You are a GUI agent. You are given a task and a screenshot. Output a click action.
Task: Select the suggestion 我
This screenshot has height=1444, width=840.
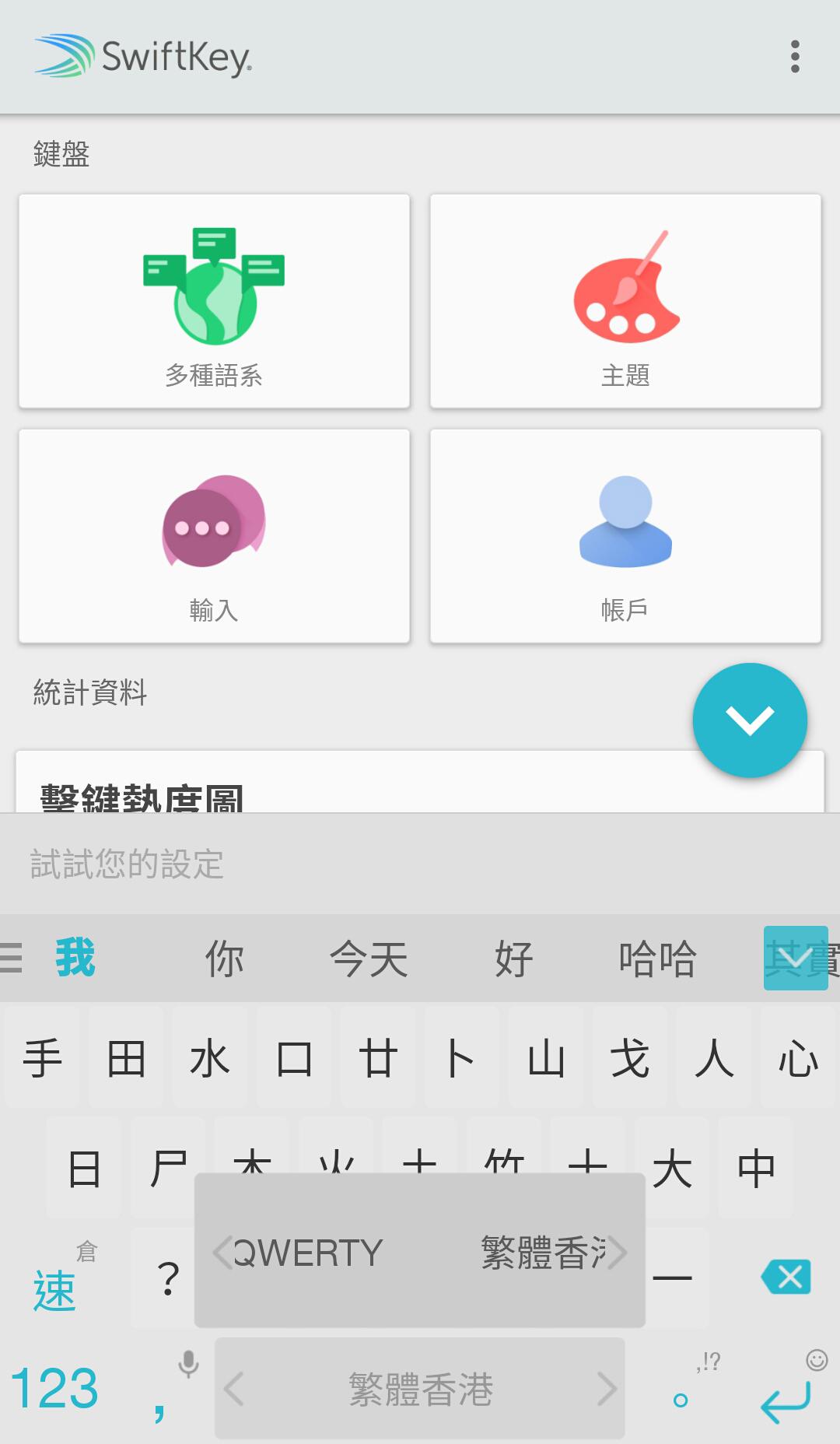point(75,958)
